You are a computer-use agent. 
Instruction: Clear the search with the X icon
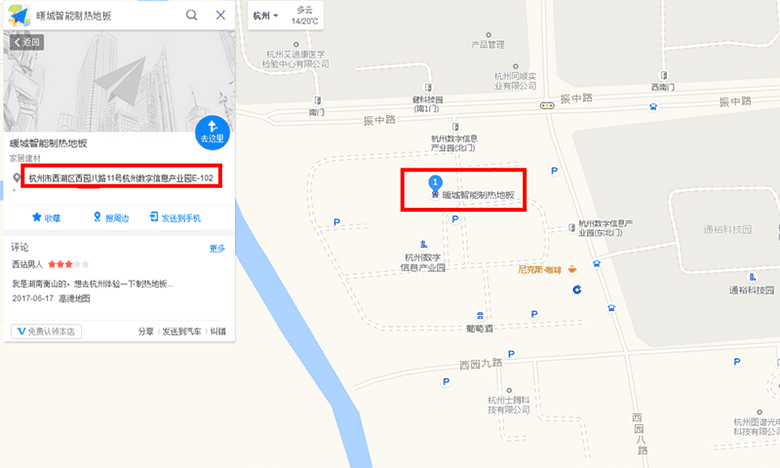click(x=220, y=15)
